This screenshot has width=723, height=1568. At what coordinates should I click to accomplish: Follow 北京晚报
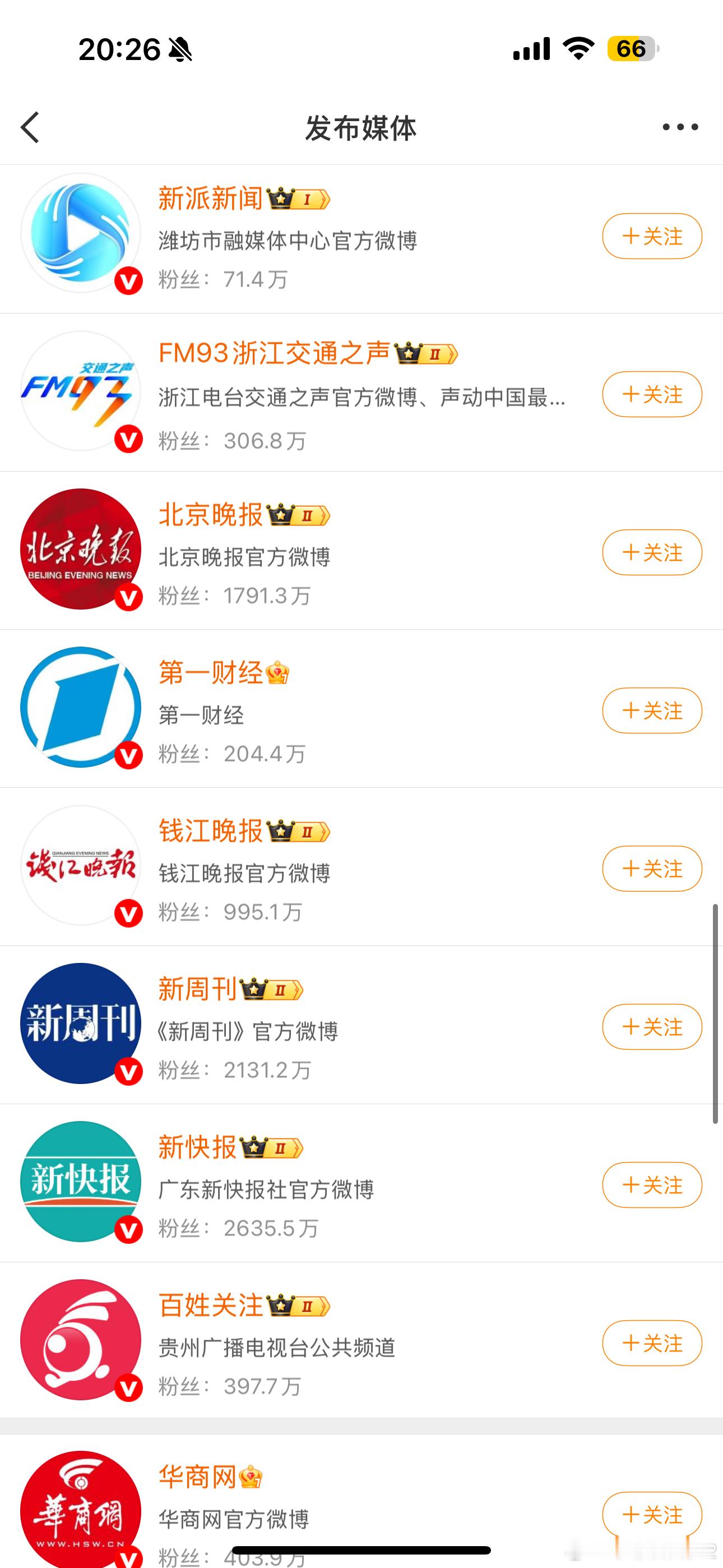pyautogui.click(x=652, y=553)
